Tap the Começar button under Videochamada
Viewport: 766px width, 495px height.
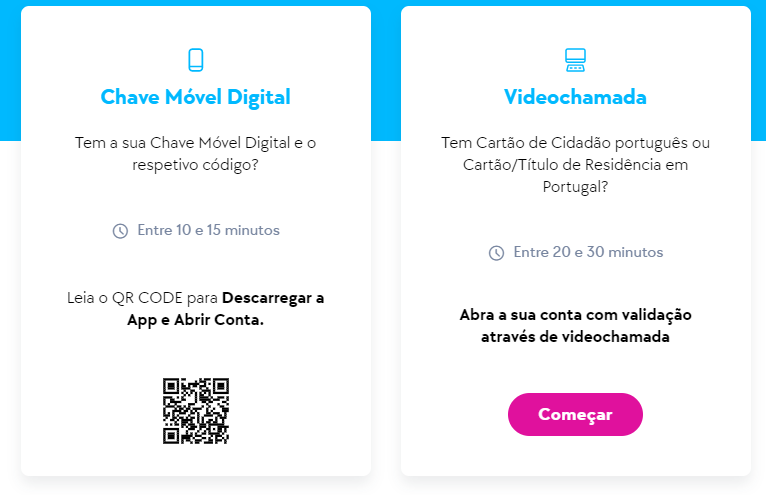575,414
